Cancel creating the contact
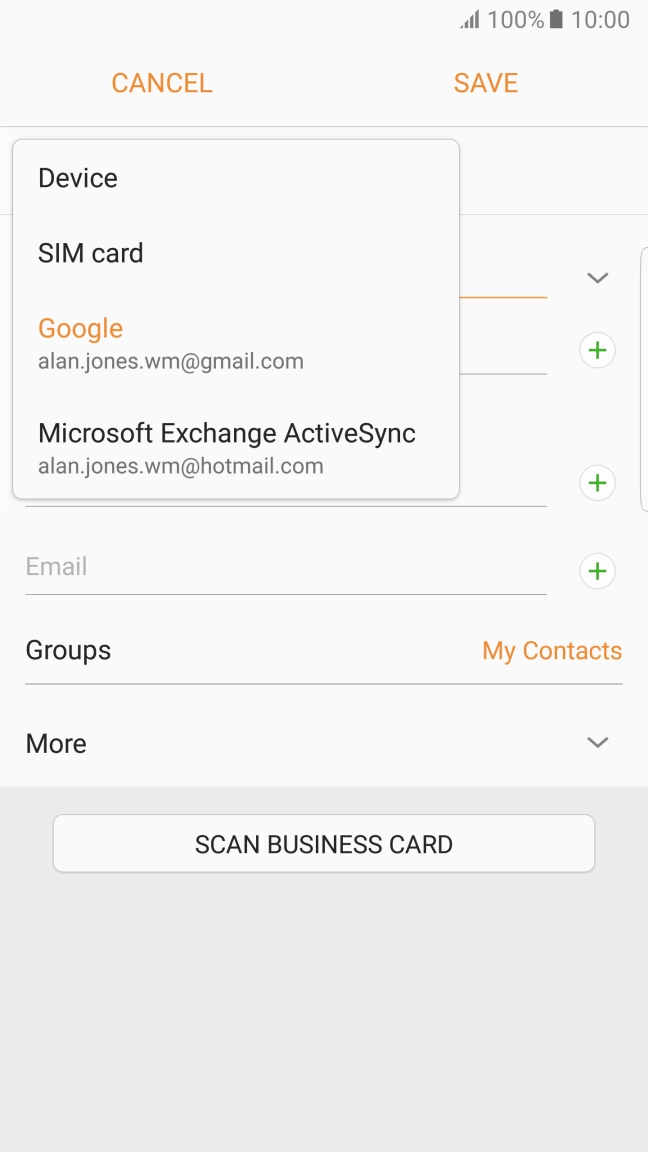Image resolution: width=648 pixels, height=1152 pixels. (162, 83)
